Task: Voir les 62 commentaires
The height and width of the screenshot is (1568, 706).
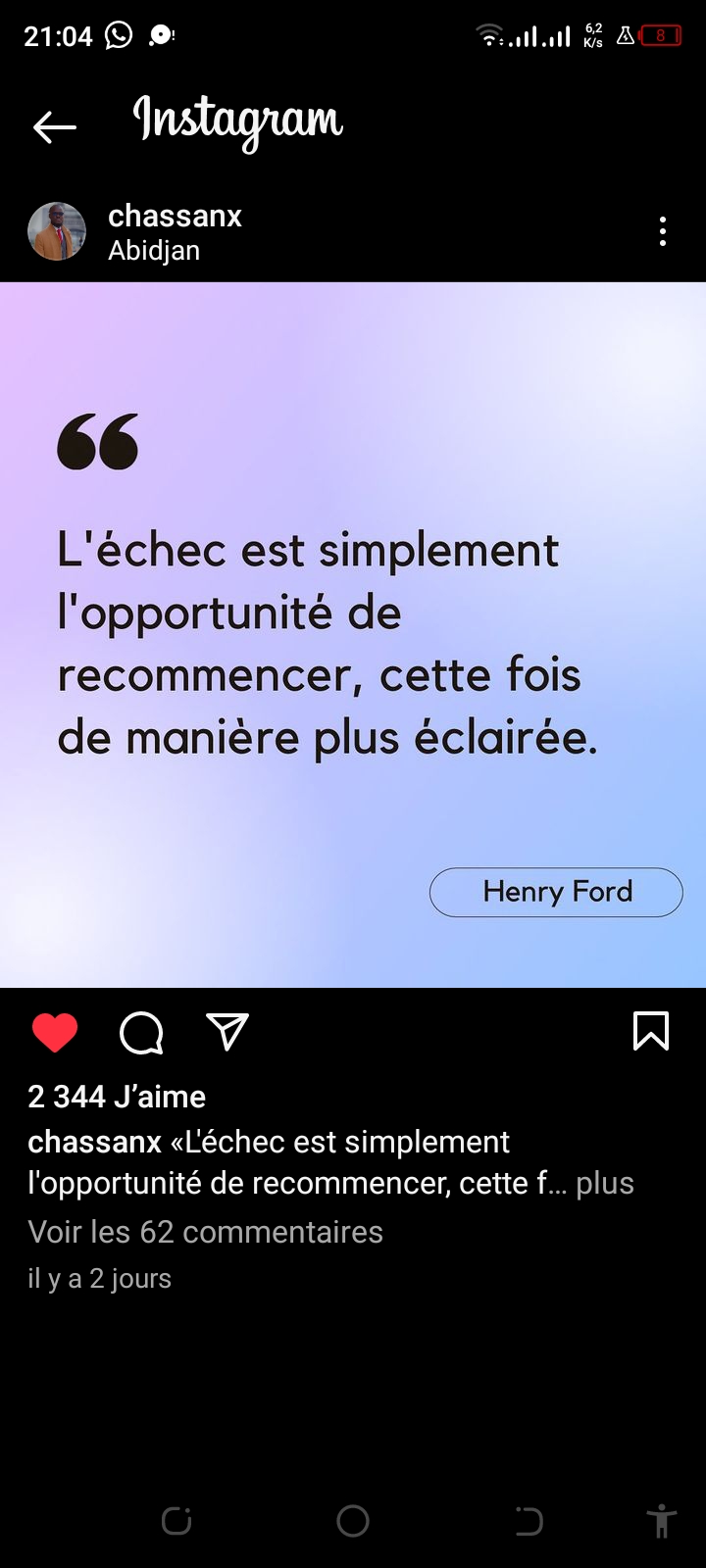Action: (205, 1232)
